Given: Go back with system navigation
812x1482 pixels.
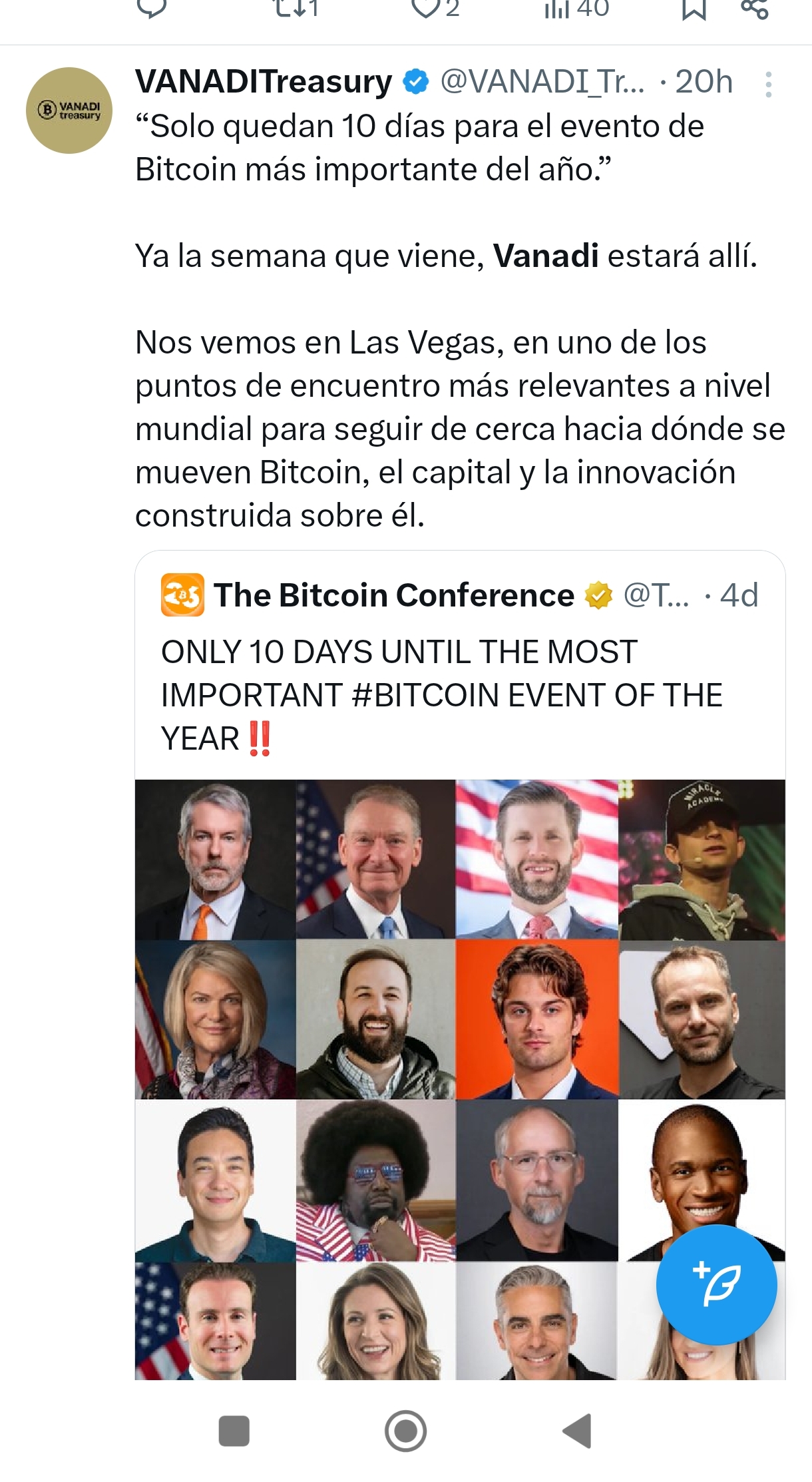Looking at the screenshot, I should [x=577, y=1430].
